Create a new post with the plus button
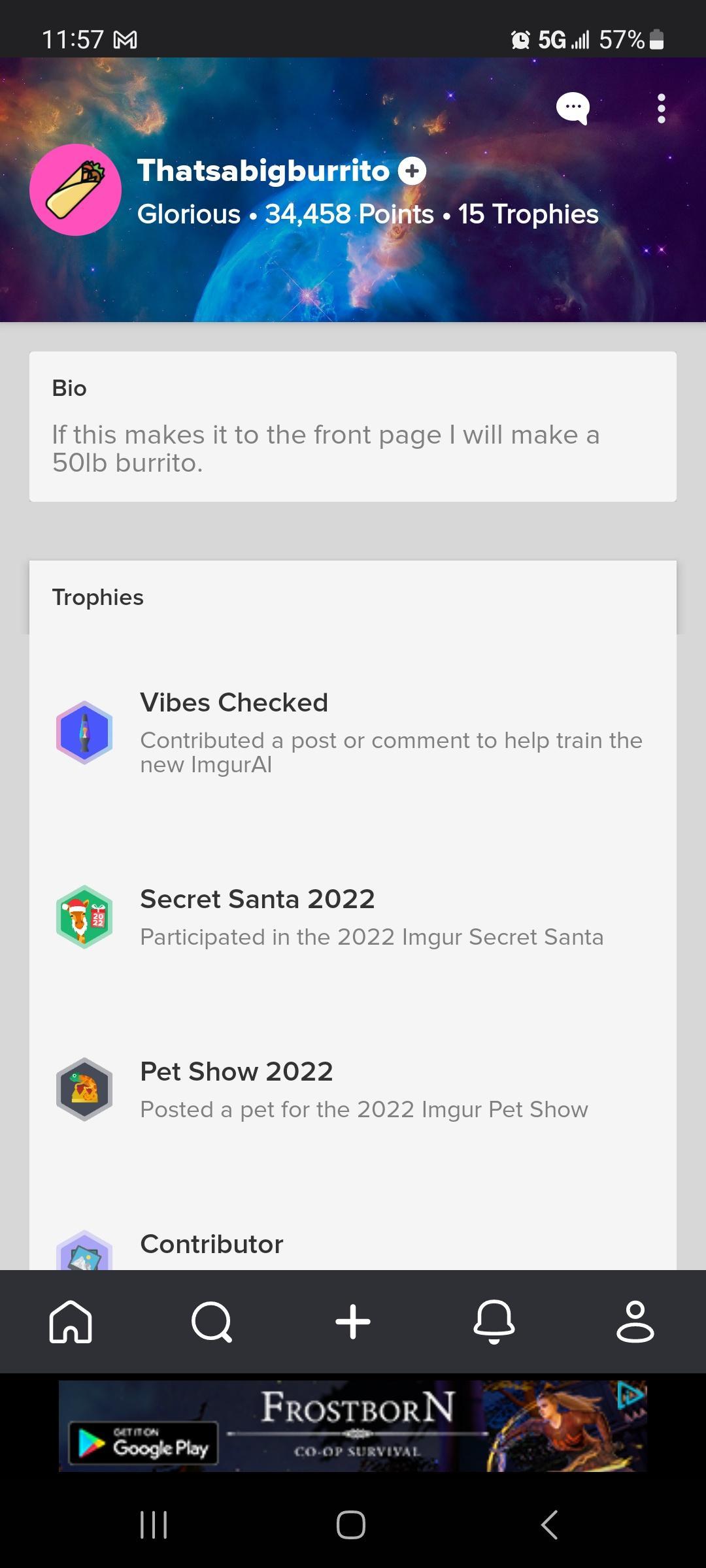 tap(353, 1323)
